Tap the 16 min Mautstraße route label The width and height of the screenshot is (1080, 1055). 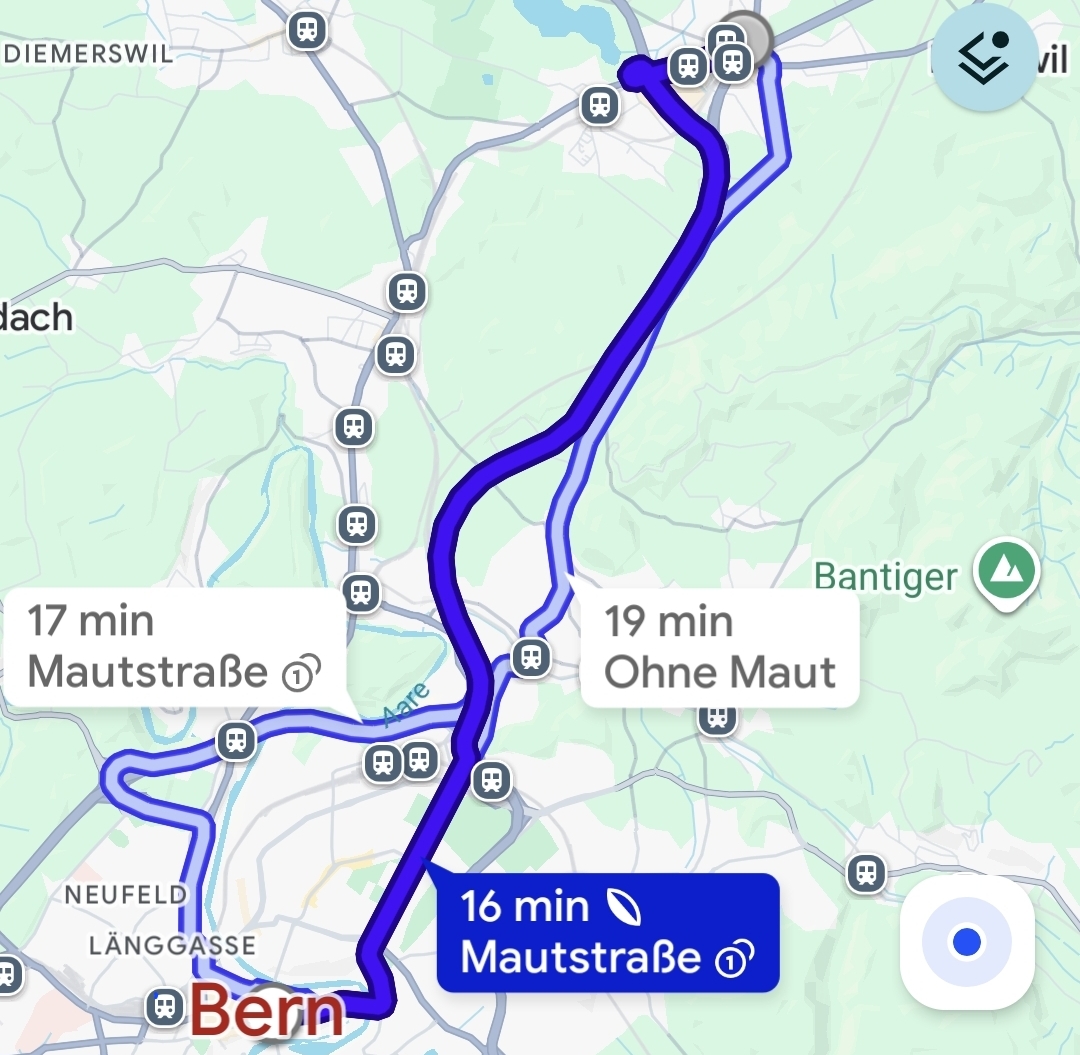pyautogui.click(x=607, y=932)
